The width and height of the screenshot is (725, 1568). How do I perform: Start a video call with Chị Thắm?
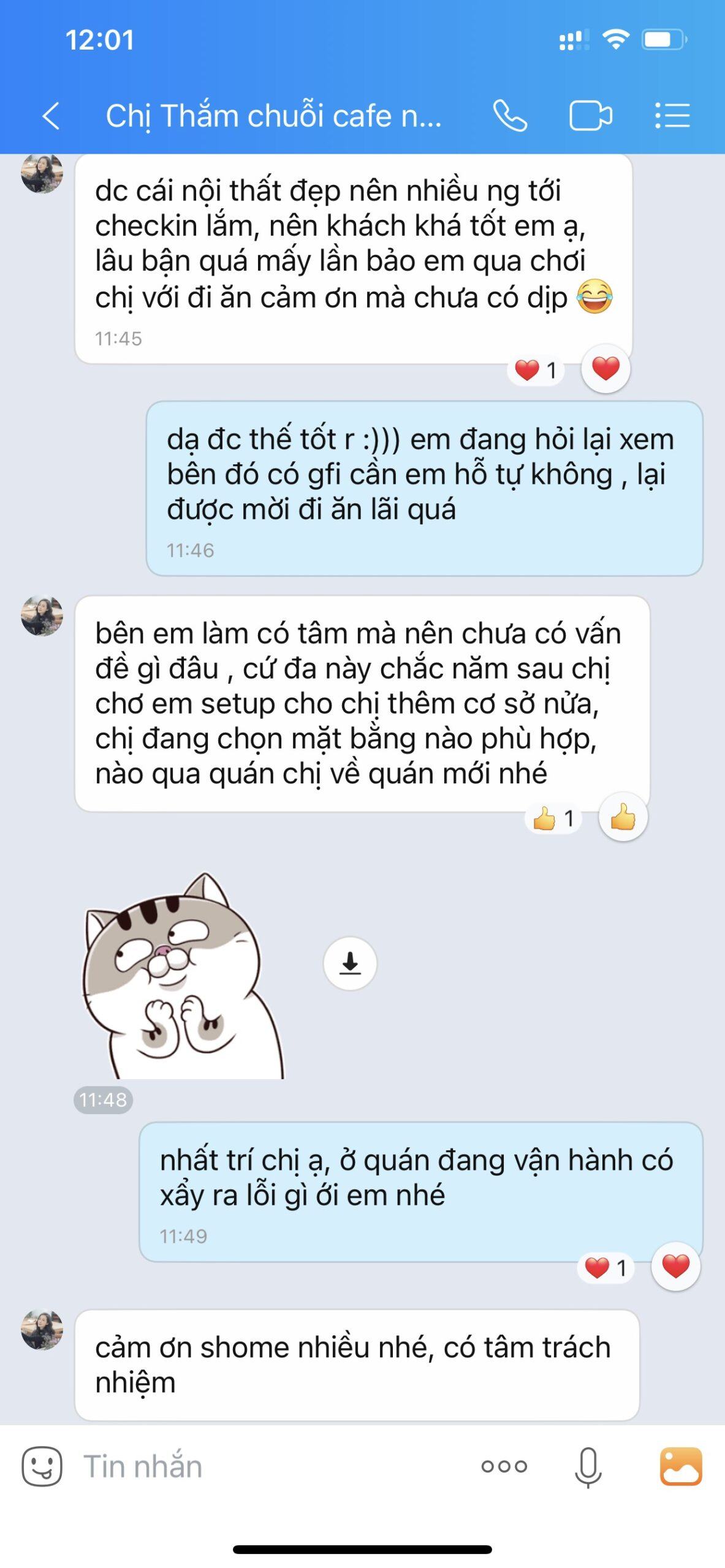pyautogui.click(x=590, y=115)
